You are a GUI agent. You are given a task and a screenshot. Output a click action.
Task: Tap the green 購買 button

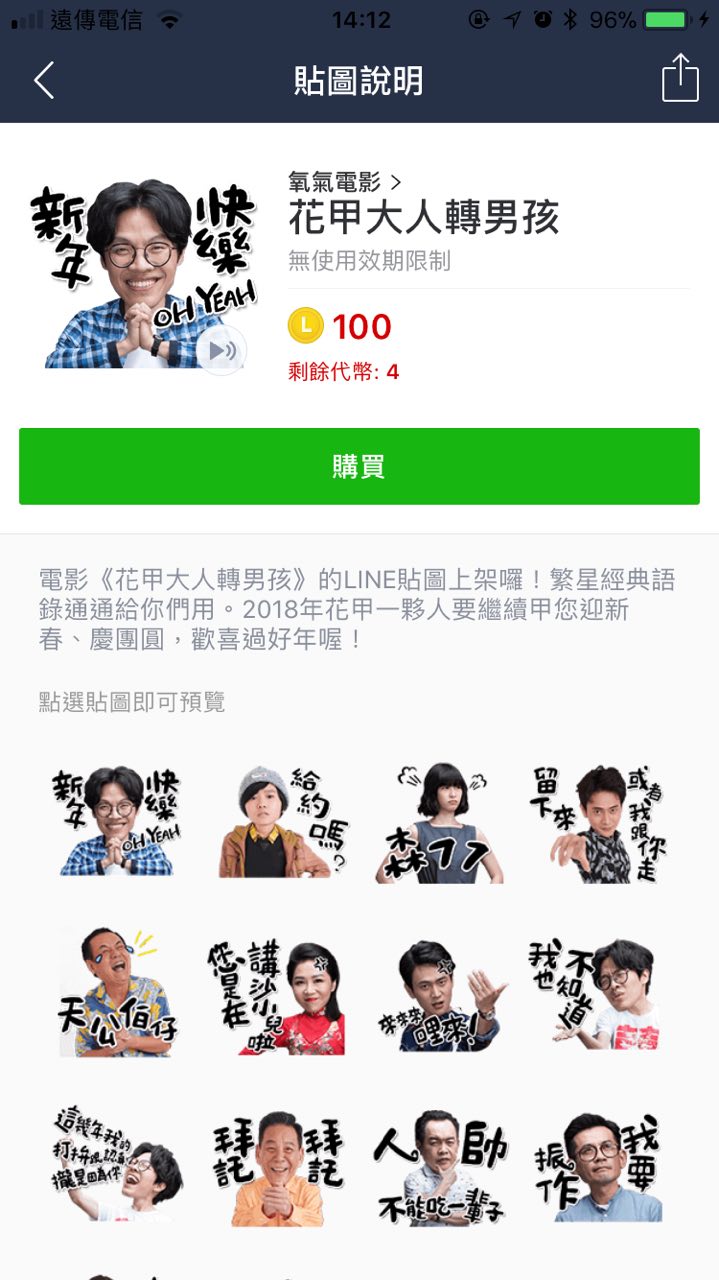(x=359, y=466)
